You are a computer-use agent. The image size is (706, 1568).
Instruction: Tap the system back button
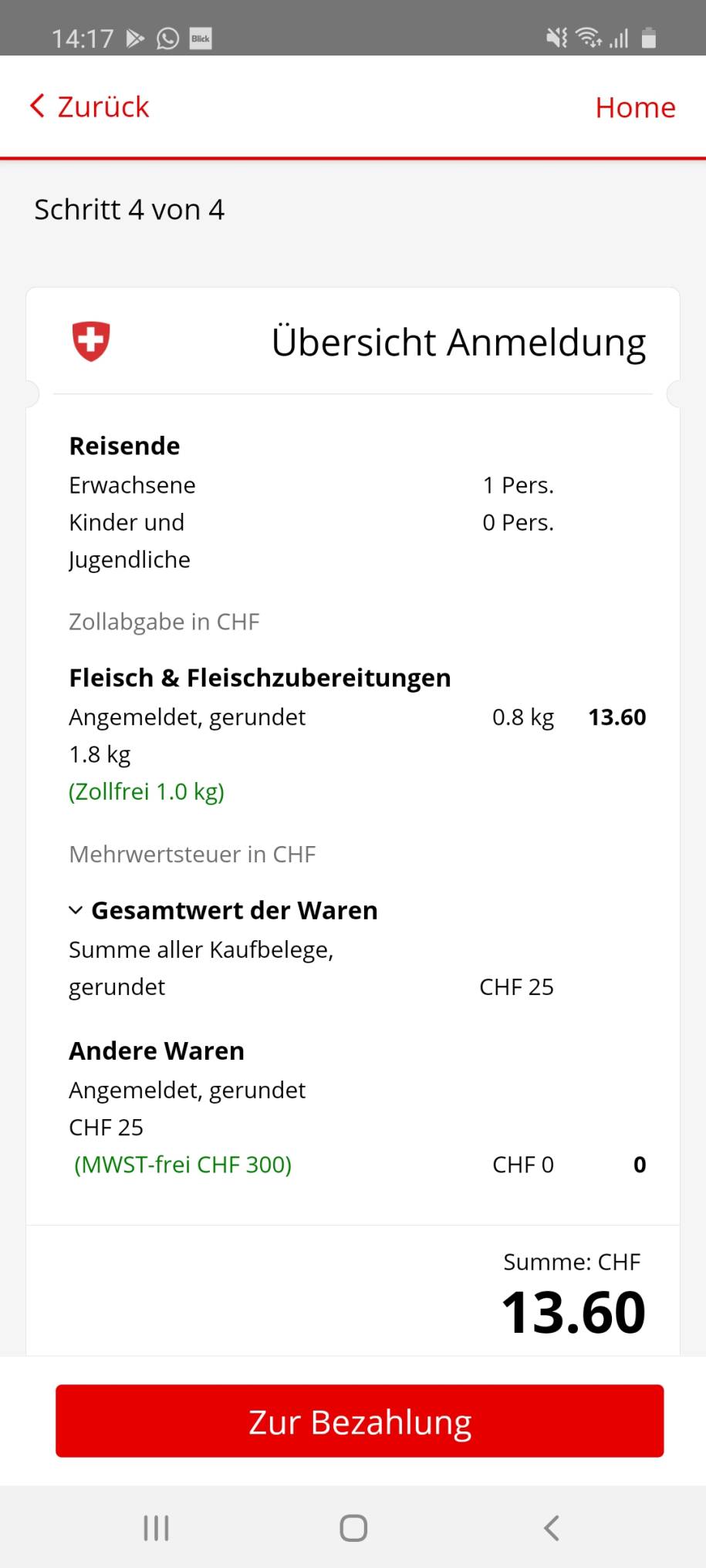(x=551, y=1527)
